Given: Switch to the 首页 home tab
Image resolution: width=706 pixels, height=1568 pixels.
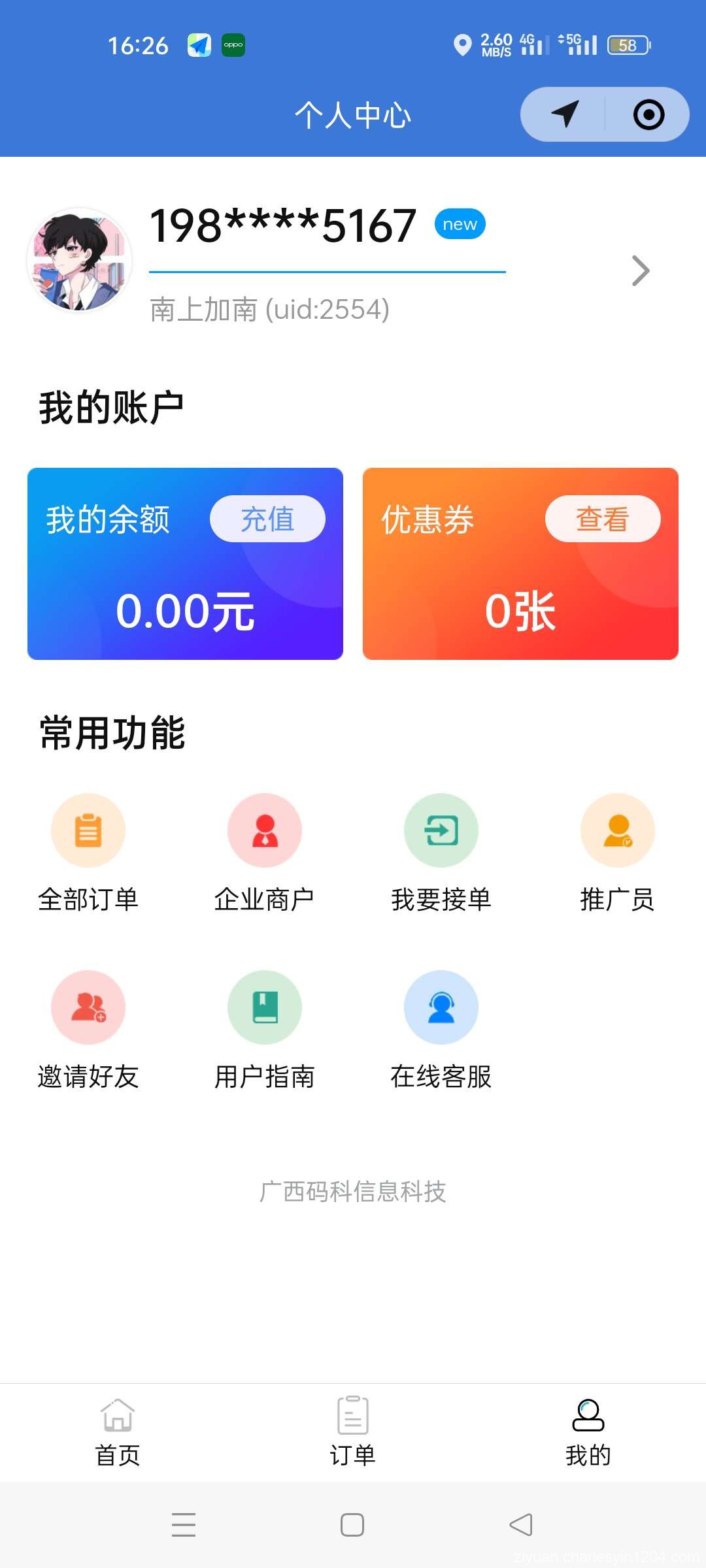Looking at the screenshot, I should click(118, 1431).
